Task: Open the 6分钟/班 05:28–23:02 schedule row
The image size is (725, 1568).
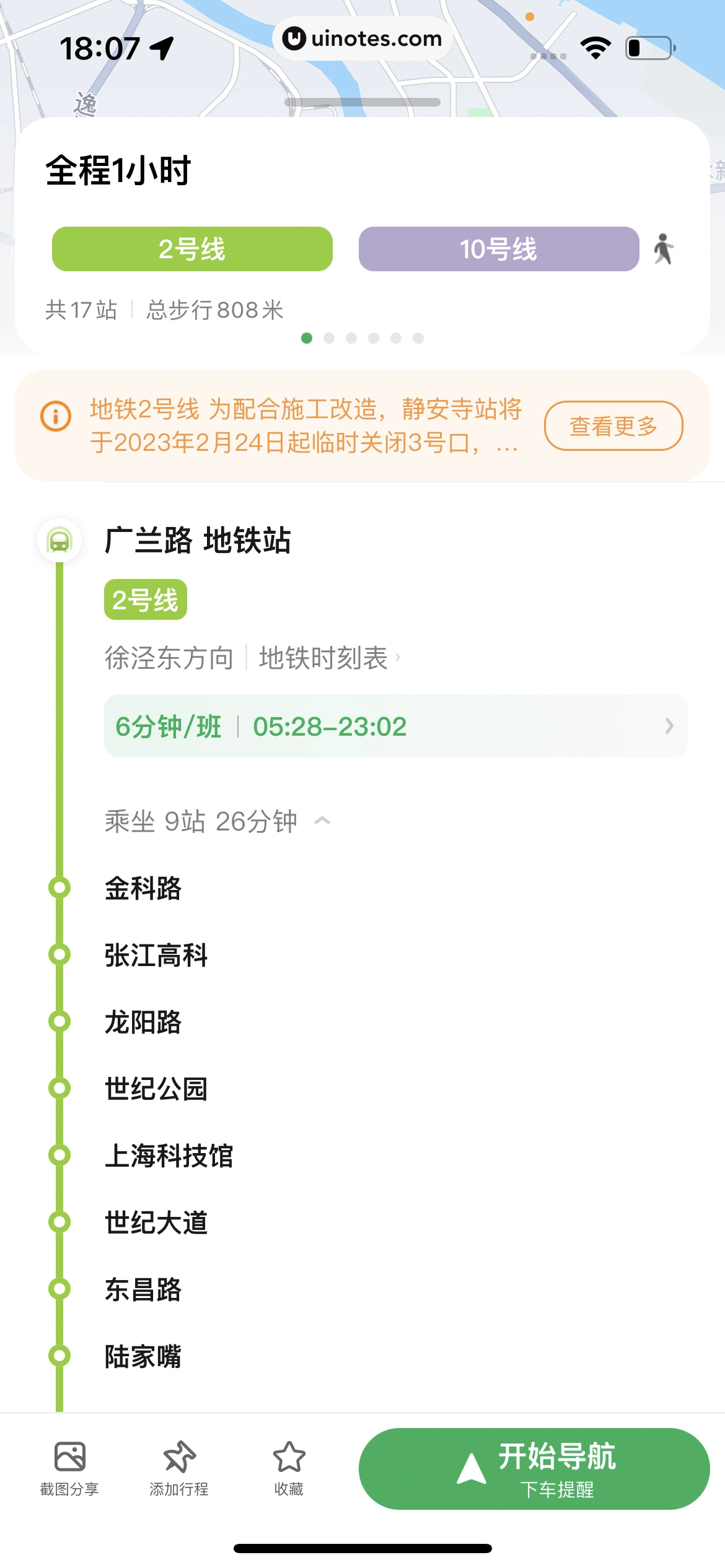Action: (x=395, y=726)
